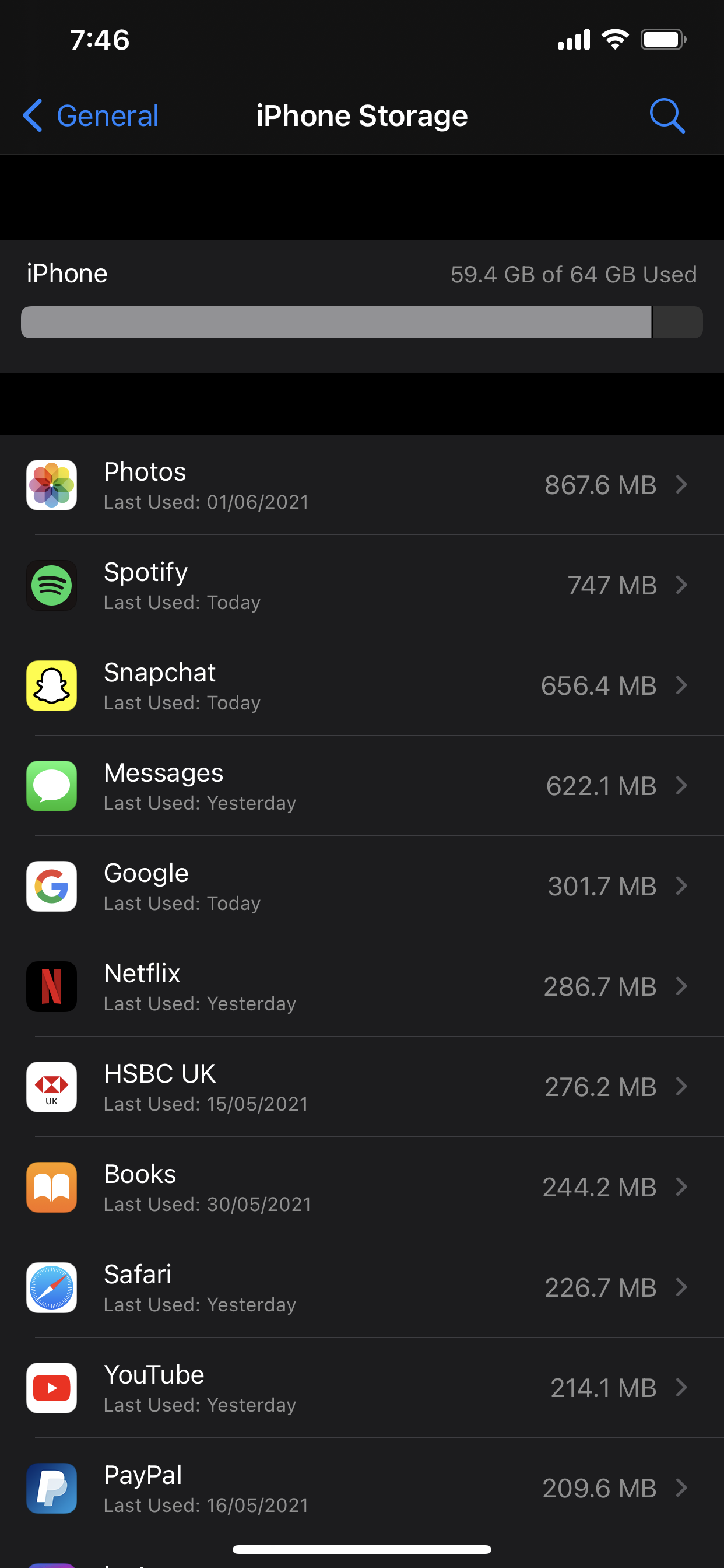Go back to General settings
Viewport: 724px width, 1568px height.
pos(91,116)
